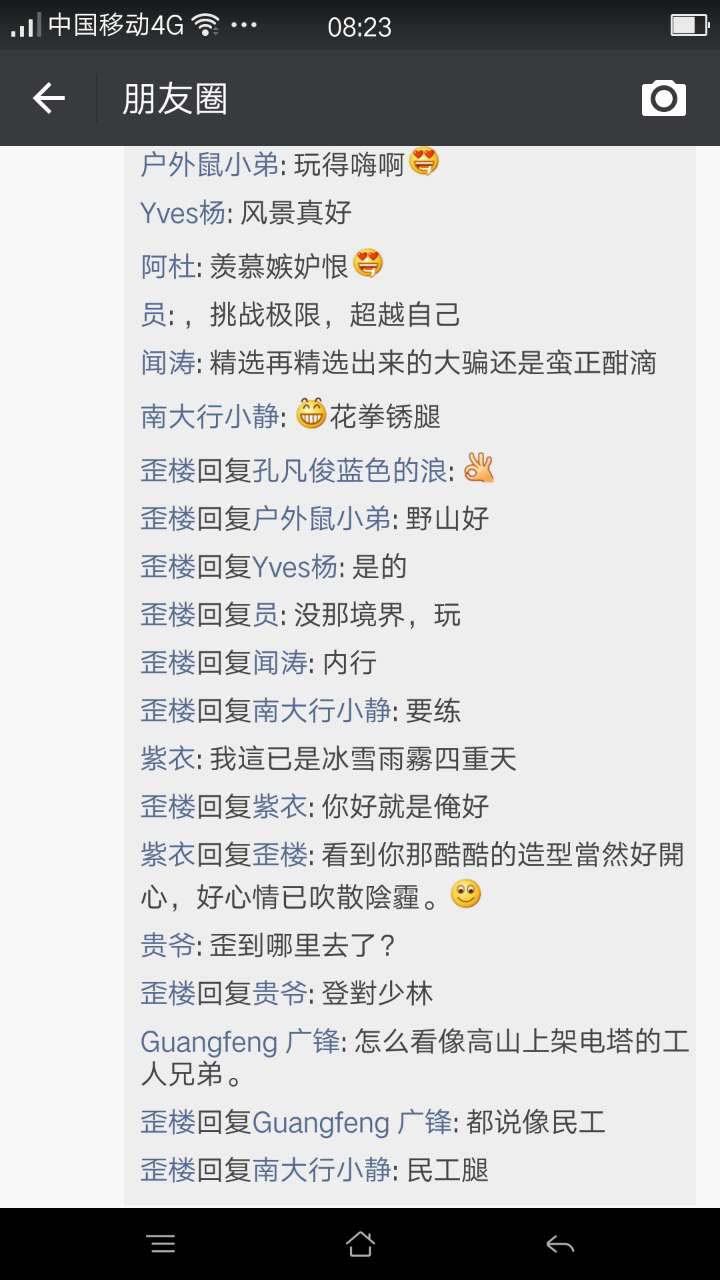
Task: Open 贵爷's profile from 歪到哪里去了 comment
Action: click(167, 945)
